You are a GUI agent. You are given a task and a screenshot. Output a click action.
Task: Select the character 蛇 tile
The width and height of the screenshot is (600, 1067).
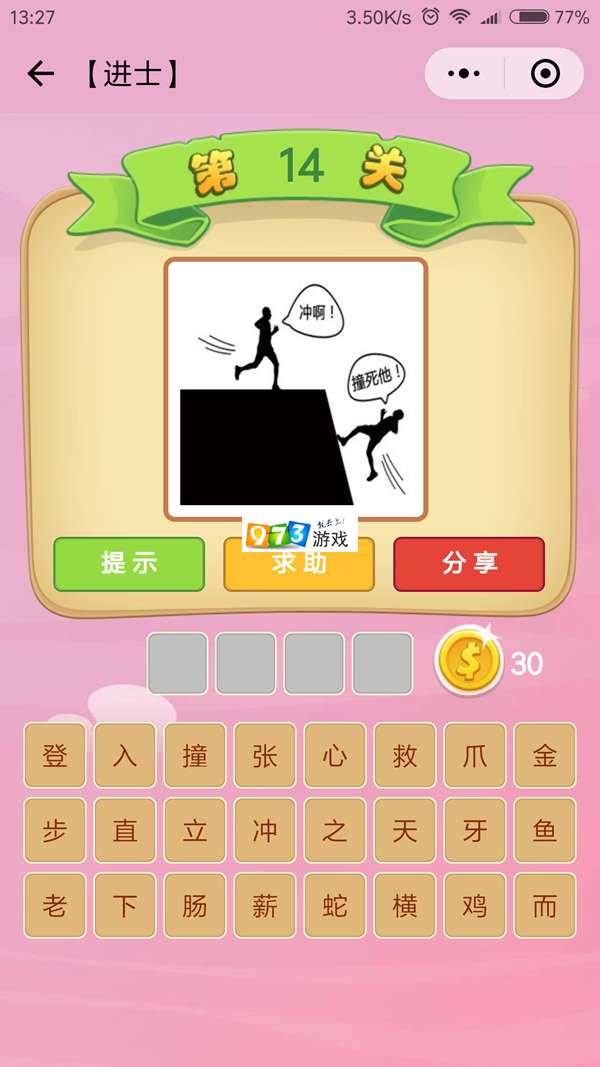click(335, 905)
